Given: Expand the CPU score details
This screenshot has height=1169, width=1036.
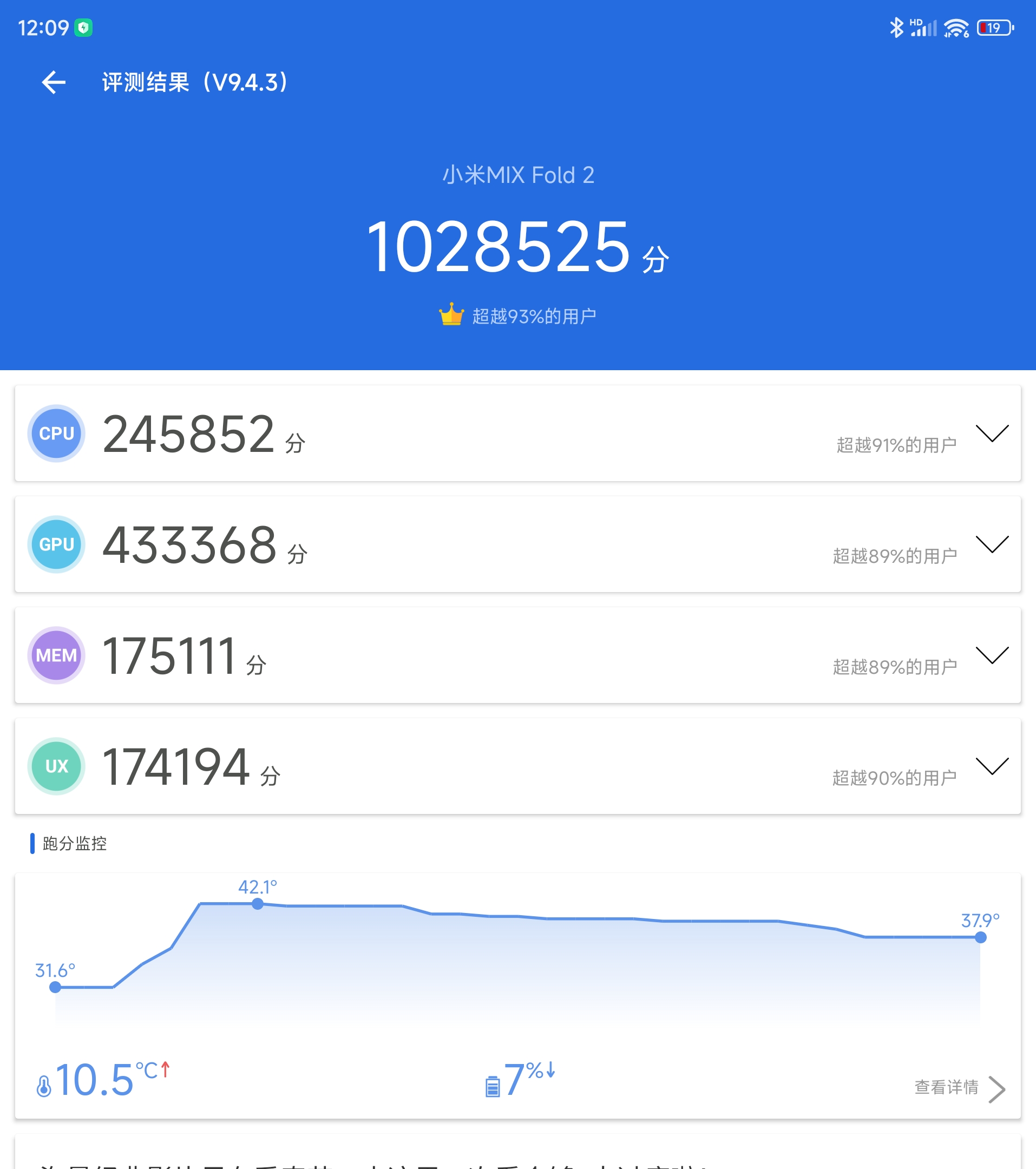Looking at the screenshot, I should click(992, 433).
